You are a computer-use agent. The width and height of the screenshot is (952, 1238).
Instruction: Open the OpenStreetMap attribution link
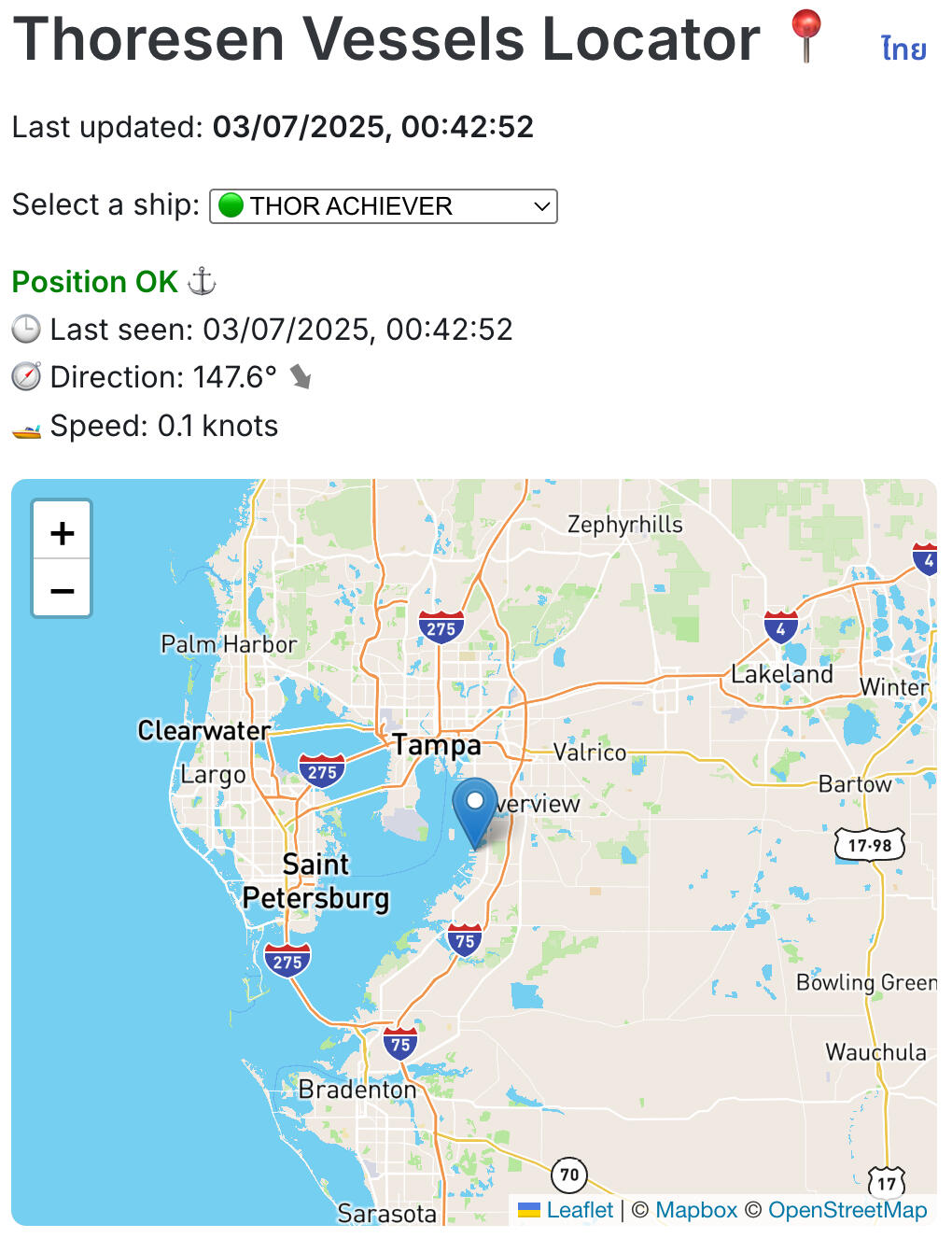[847, 1210]
